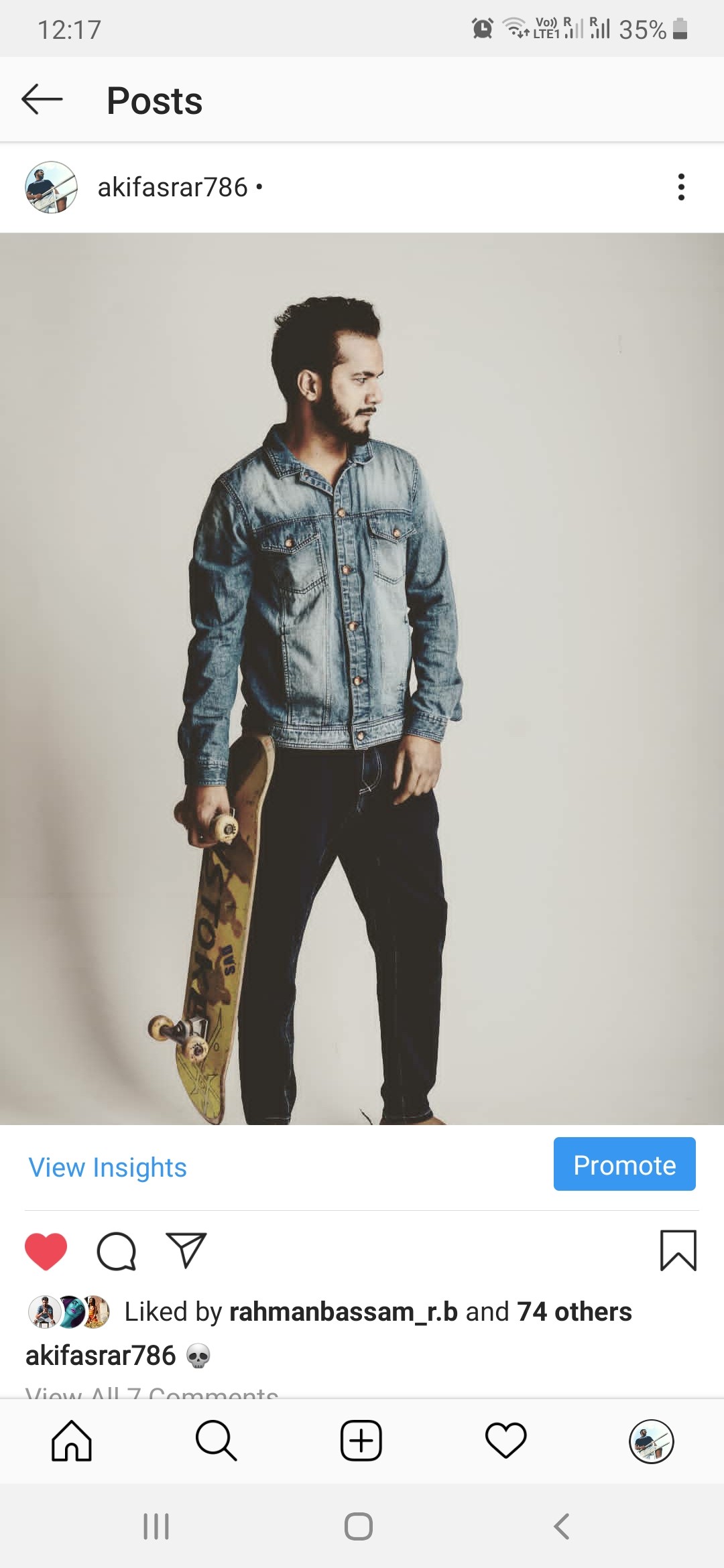Switch to the Search tab

[216, 1441]
